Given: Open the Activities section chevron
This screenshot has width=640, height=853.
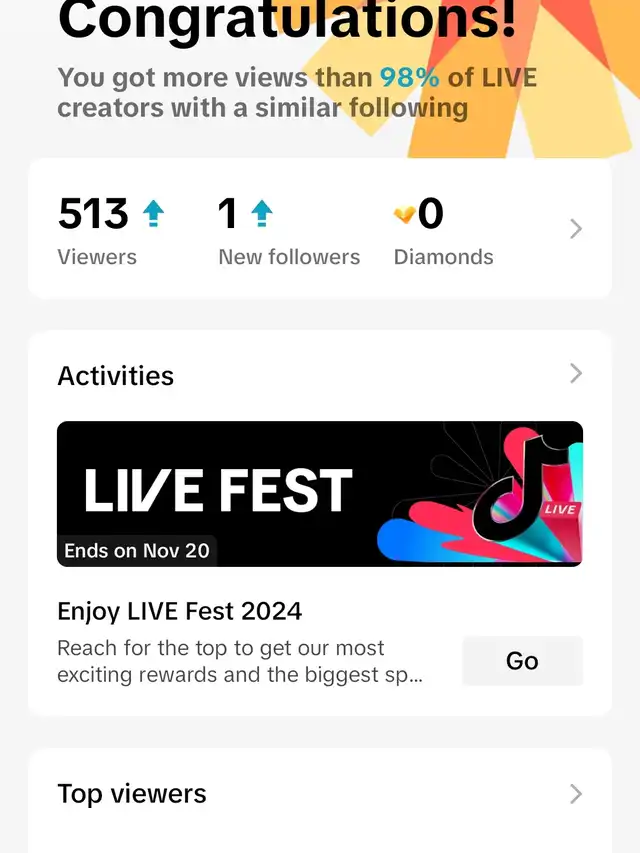Looking at the screenshot, I should 576,374.
